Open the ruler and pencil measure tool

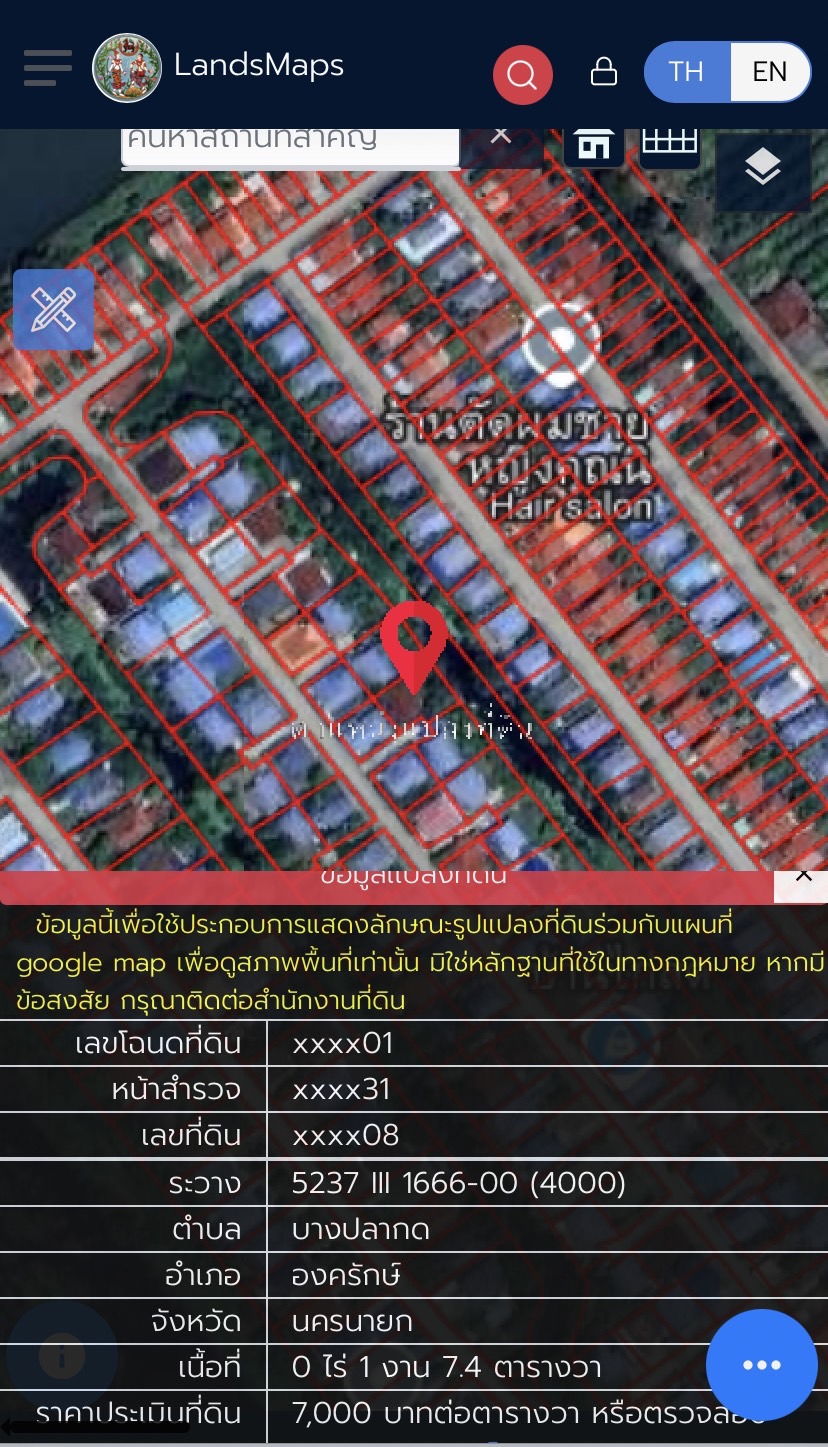(x=53, y=310)
